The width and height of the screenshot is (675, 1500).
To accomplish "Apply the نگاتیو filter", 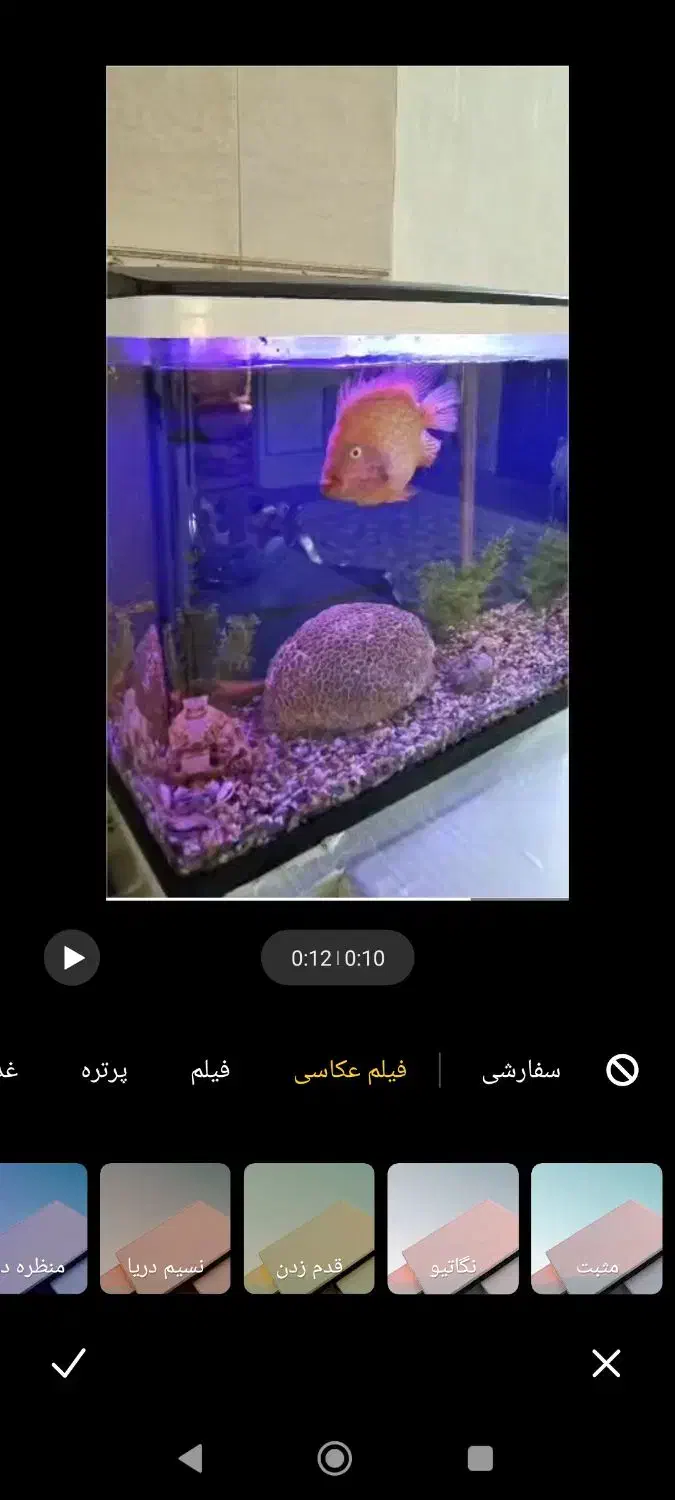I will coord(453,1228).
